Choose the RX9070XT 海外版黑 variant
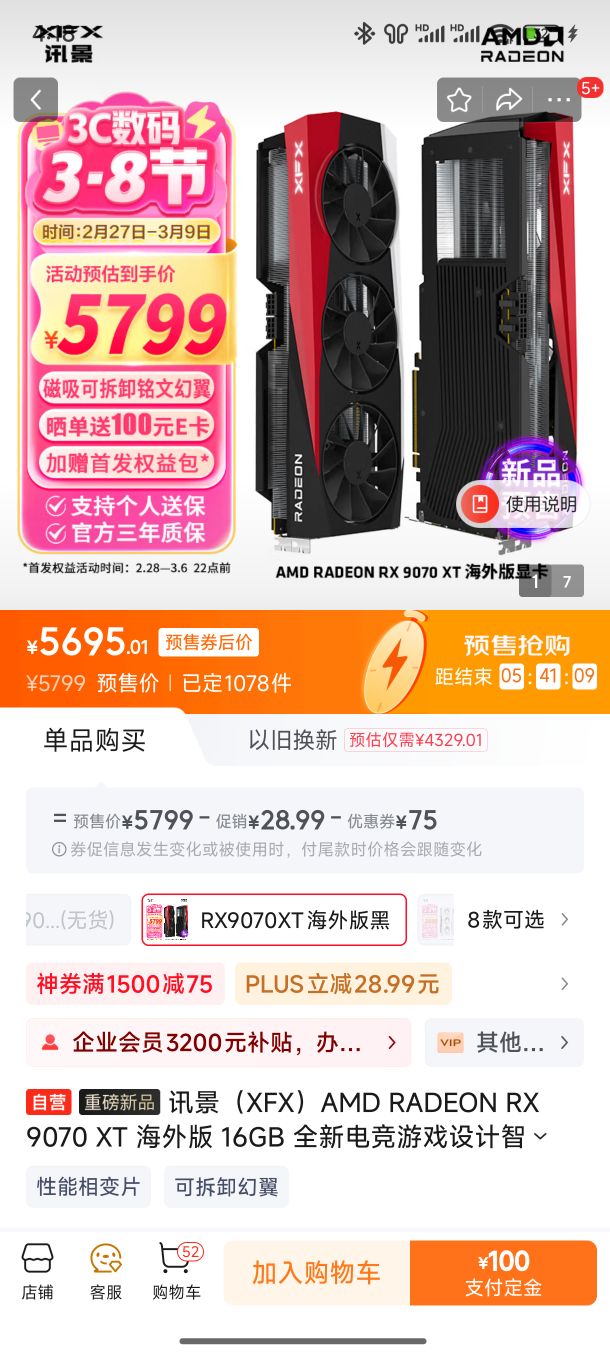This screenshot has height=1356, width=610. pyautogui.click(x=274, y=920)
